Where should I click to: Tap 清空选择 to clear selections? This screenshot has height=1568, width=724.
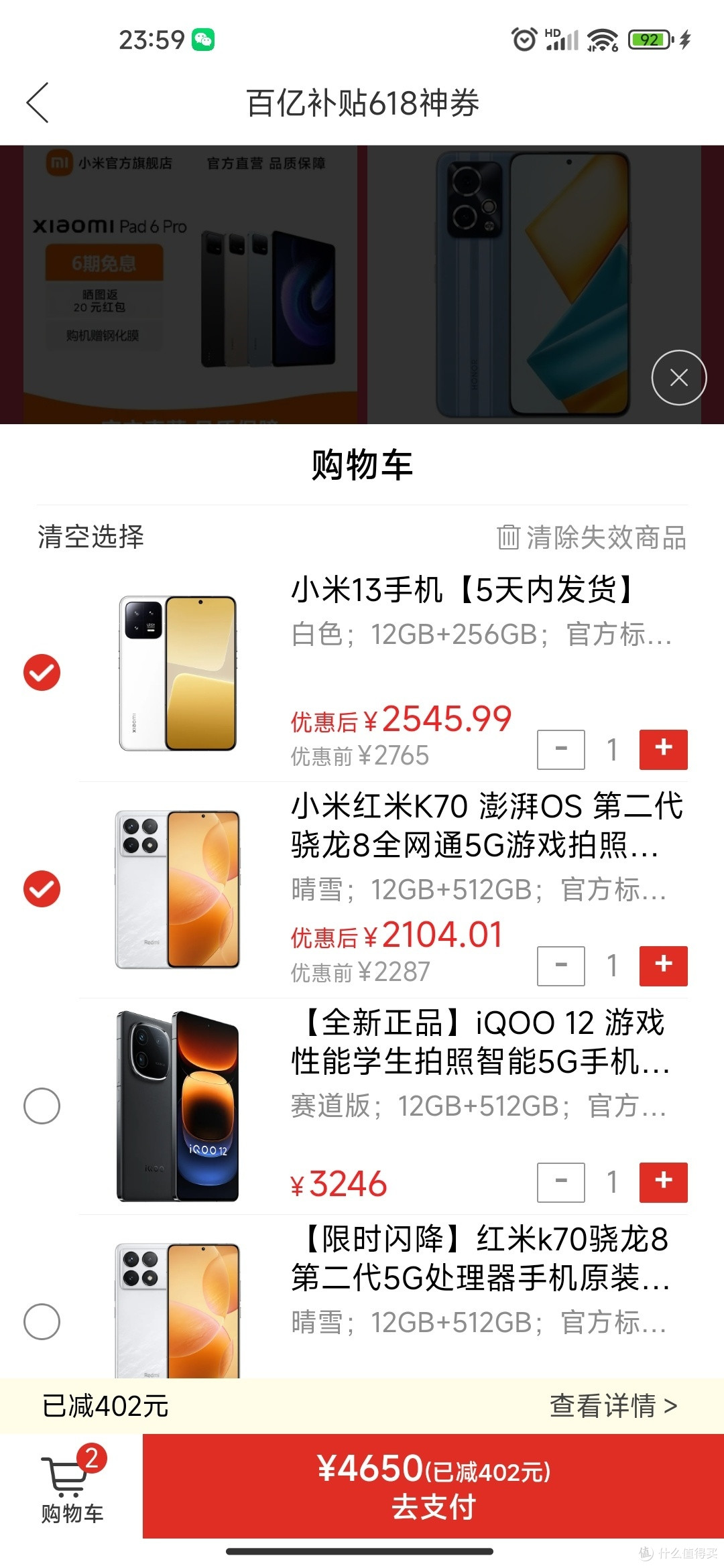coord(90,537)
